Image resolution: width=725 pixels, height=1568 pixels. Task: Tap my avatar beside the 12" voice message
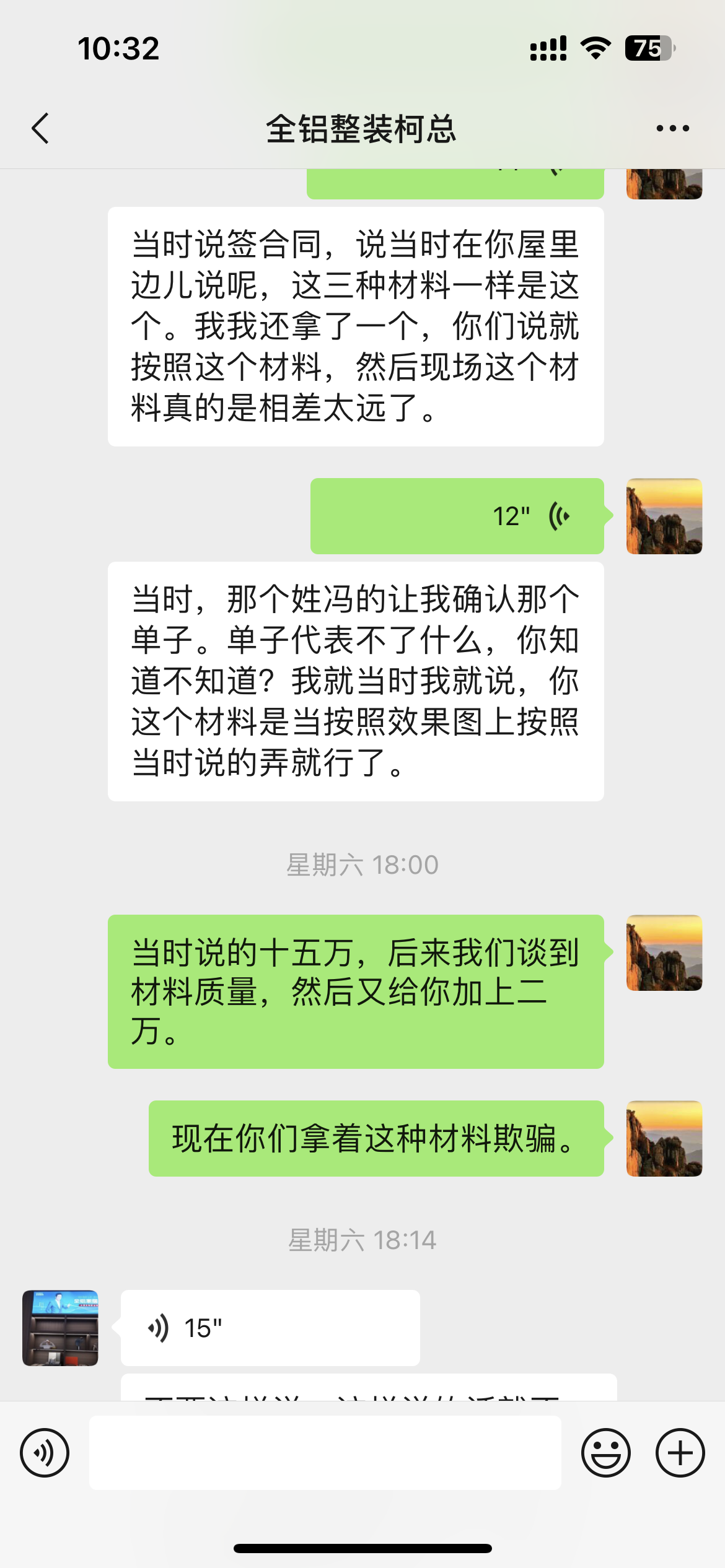(x=664, y=516)
